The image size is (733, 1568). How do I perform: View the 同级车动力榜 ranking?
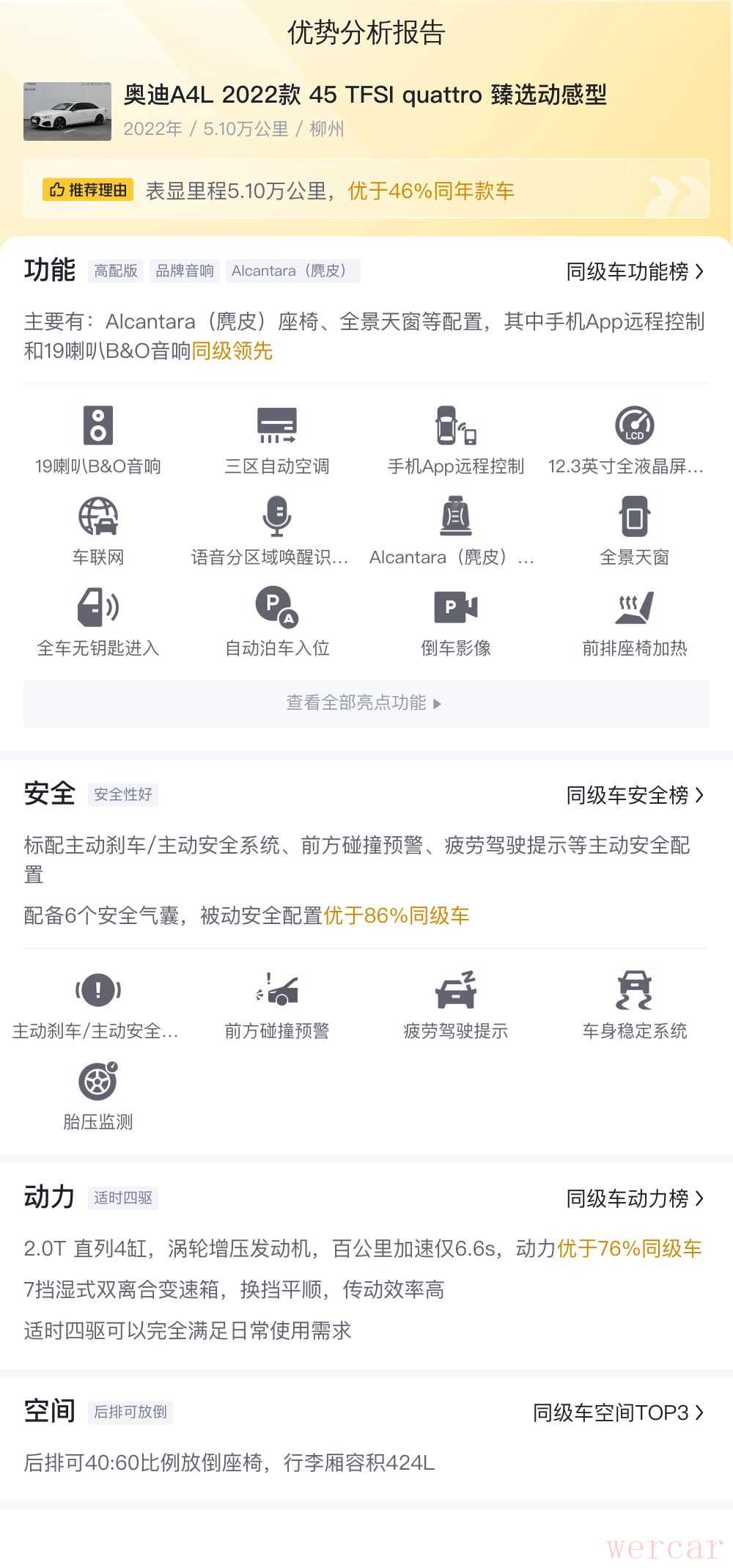tap(634, 1198)
